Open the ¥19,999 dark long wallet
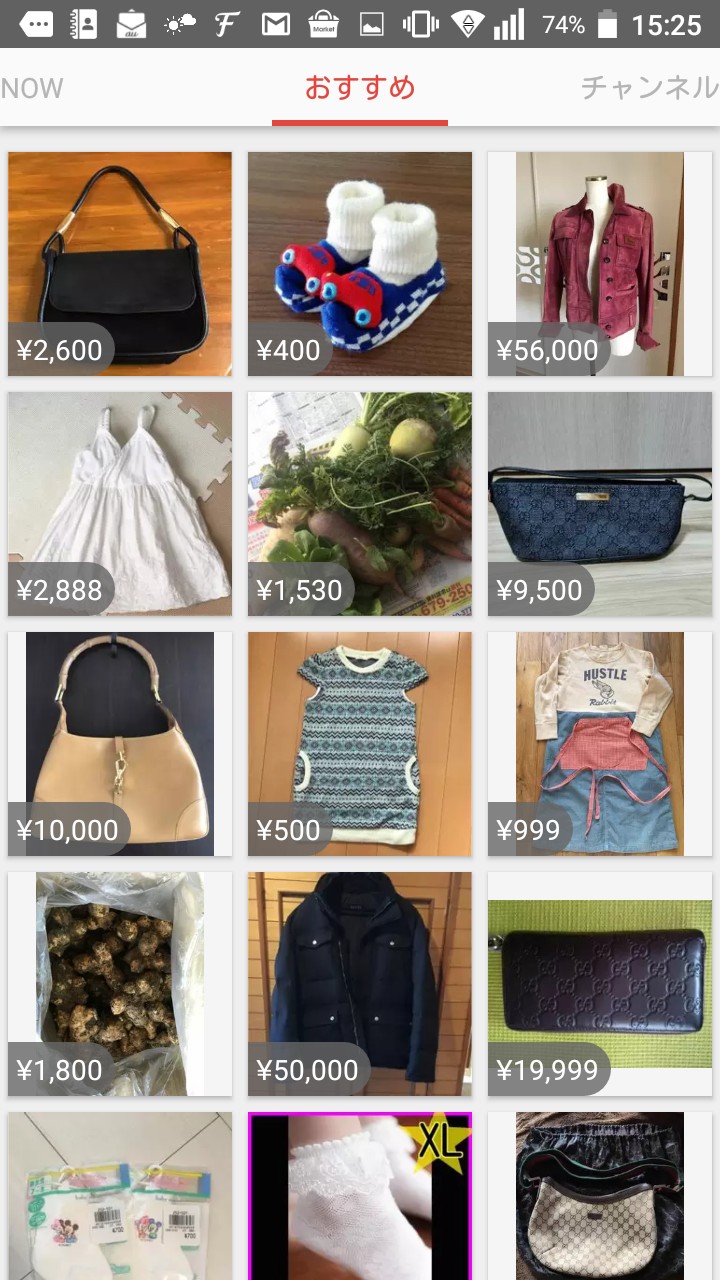The height and width of the screenshot is (1280, 720). (600, 984)
